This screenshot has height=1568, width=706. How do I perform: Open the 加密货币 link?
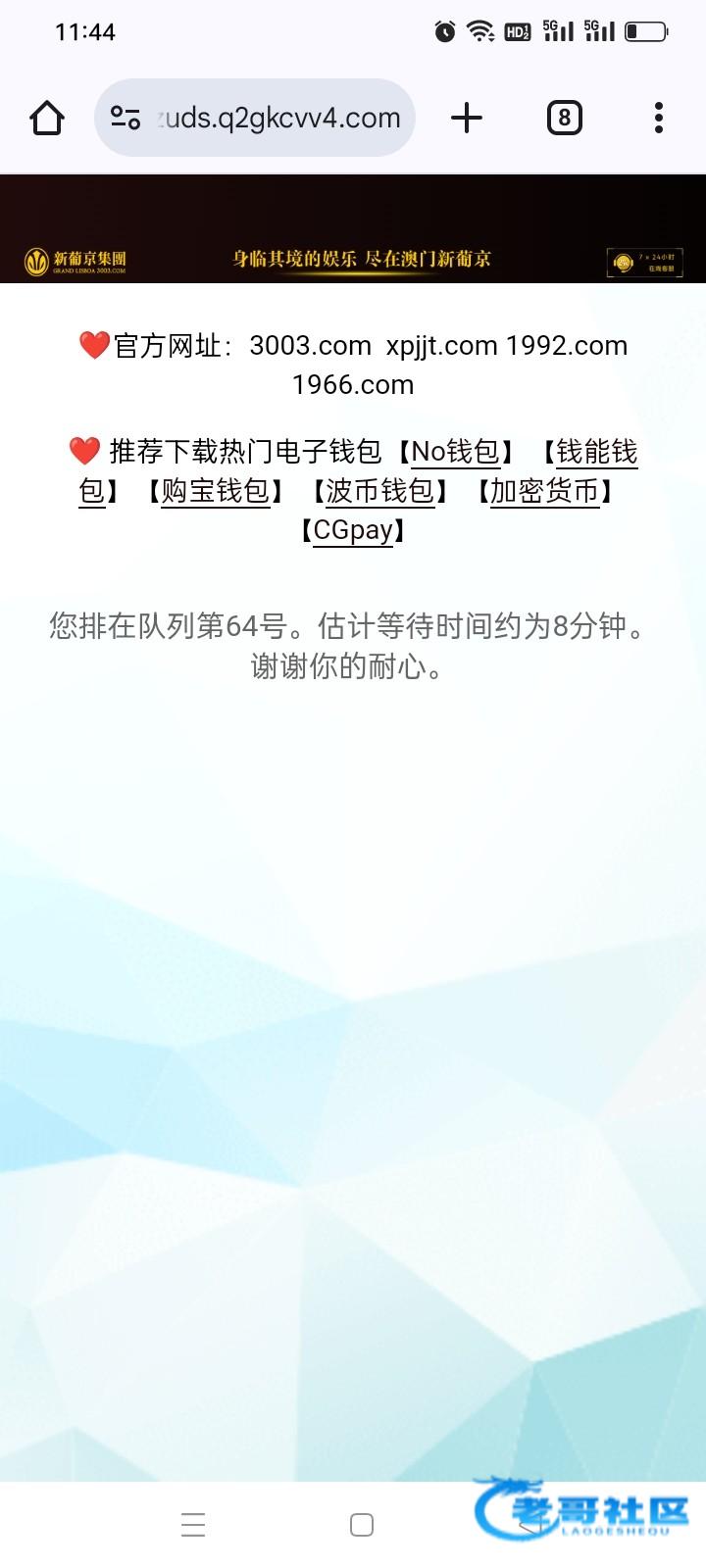point(544,491)
